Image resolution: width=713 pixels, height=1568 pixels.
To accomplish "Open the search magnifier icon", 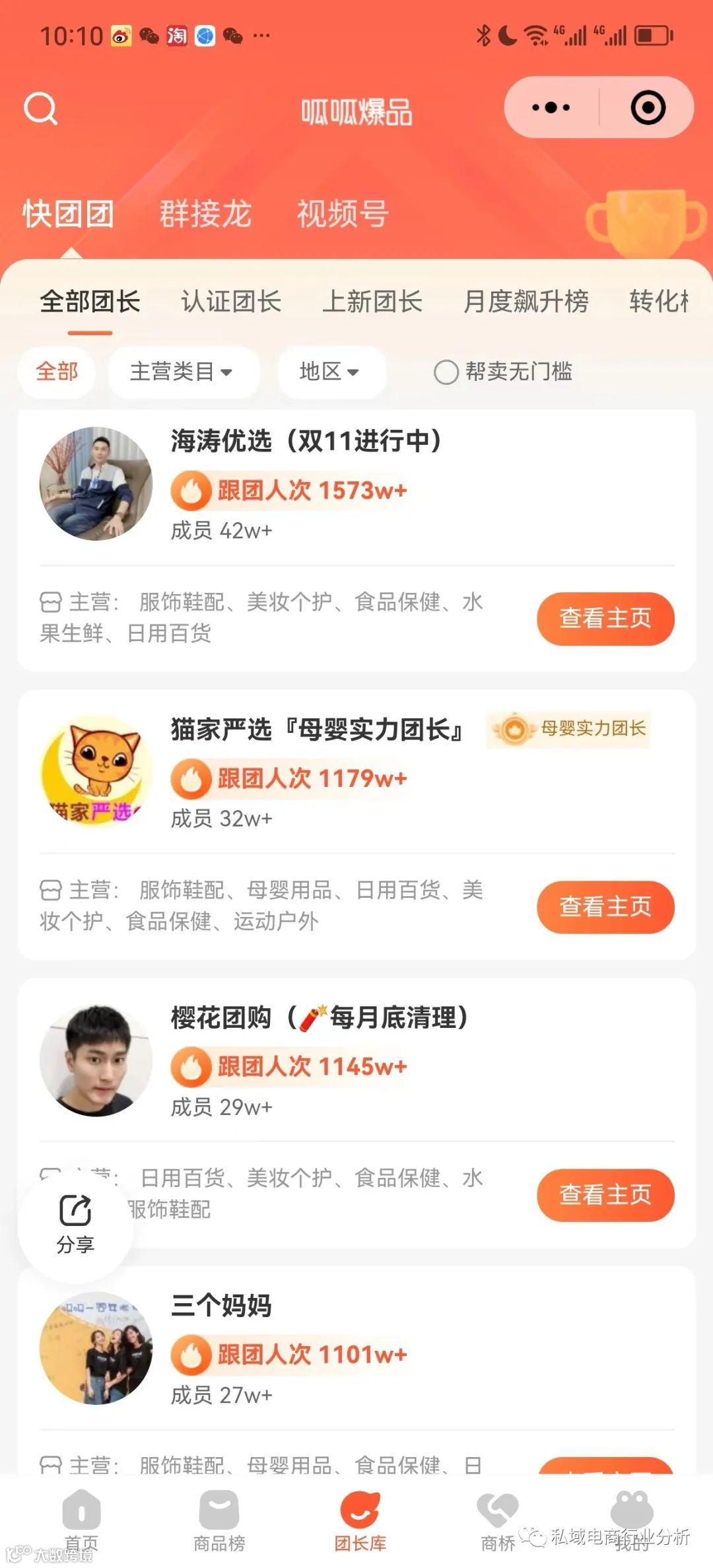I will click(x=41, y=109).
